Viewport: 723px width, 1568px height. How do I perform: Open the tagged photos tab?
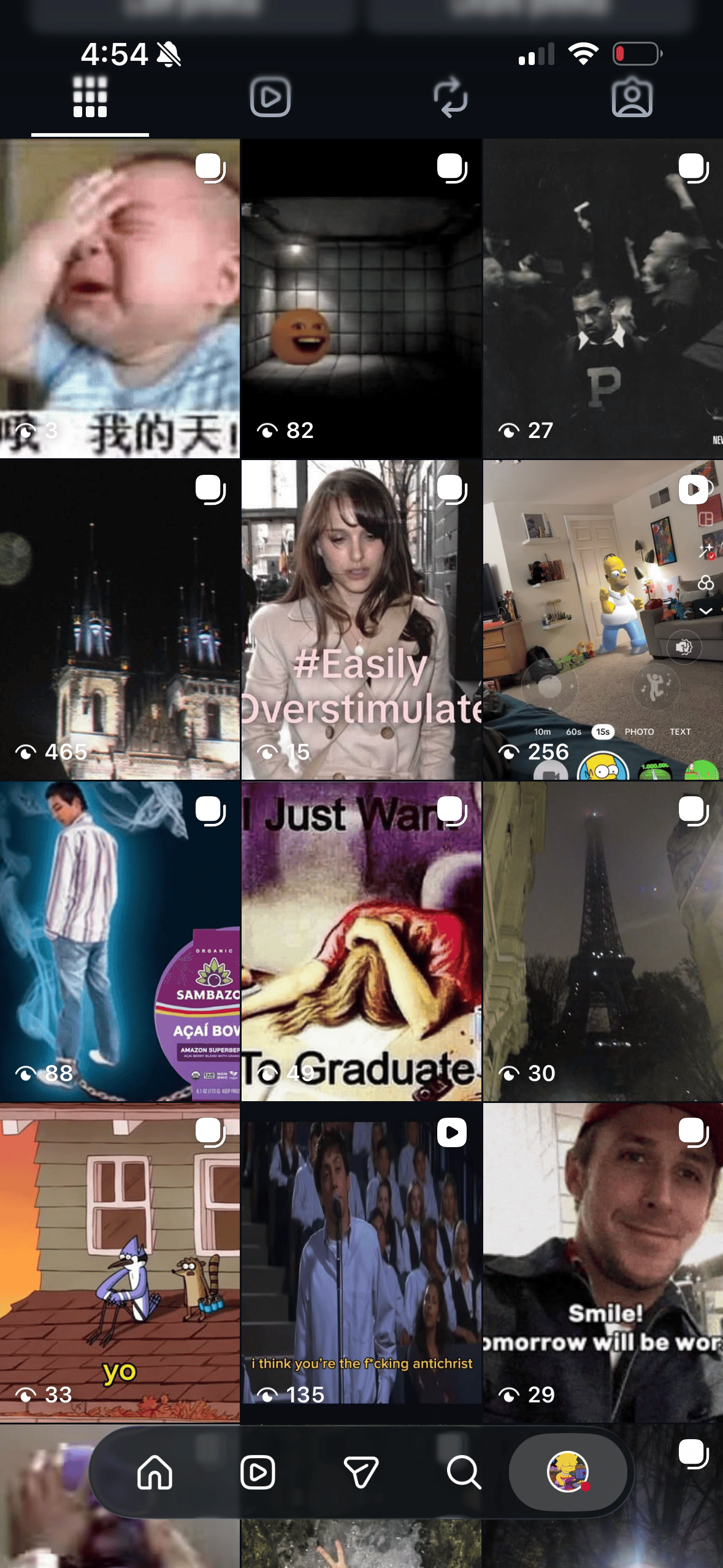632,97
